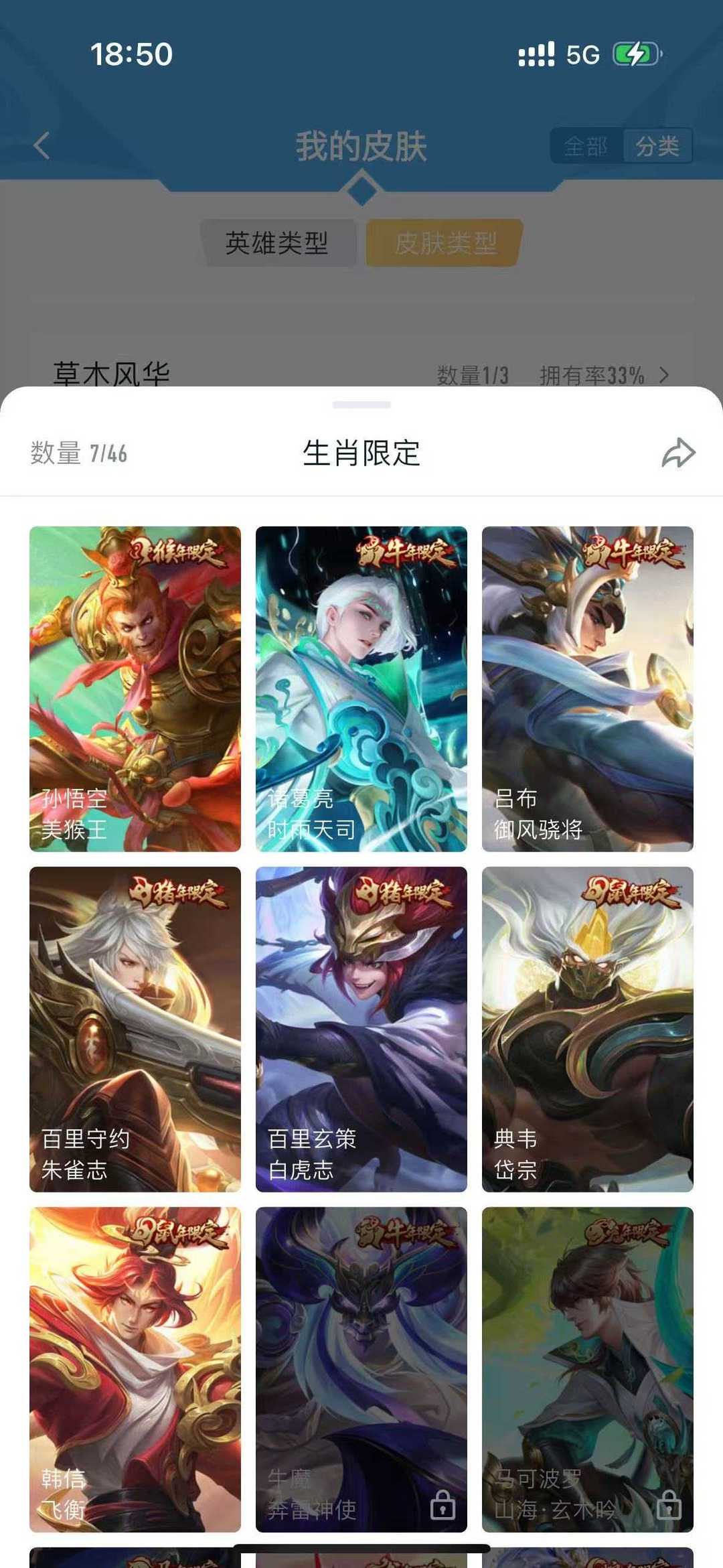Open the 韩信 飞衡 skin card
The height and width of the screenshot is (1568, 723).
tap(135, 1369)
